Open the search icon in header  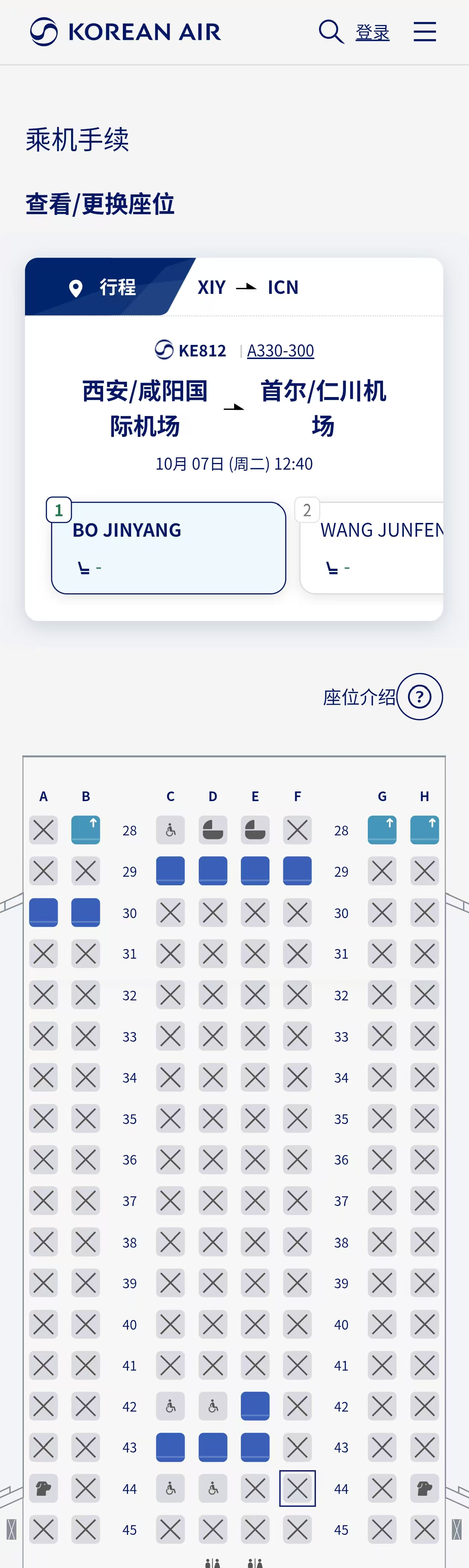point(331,32)
